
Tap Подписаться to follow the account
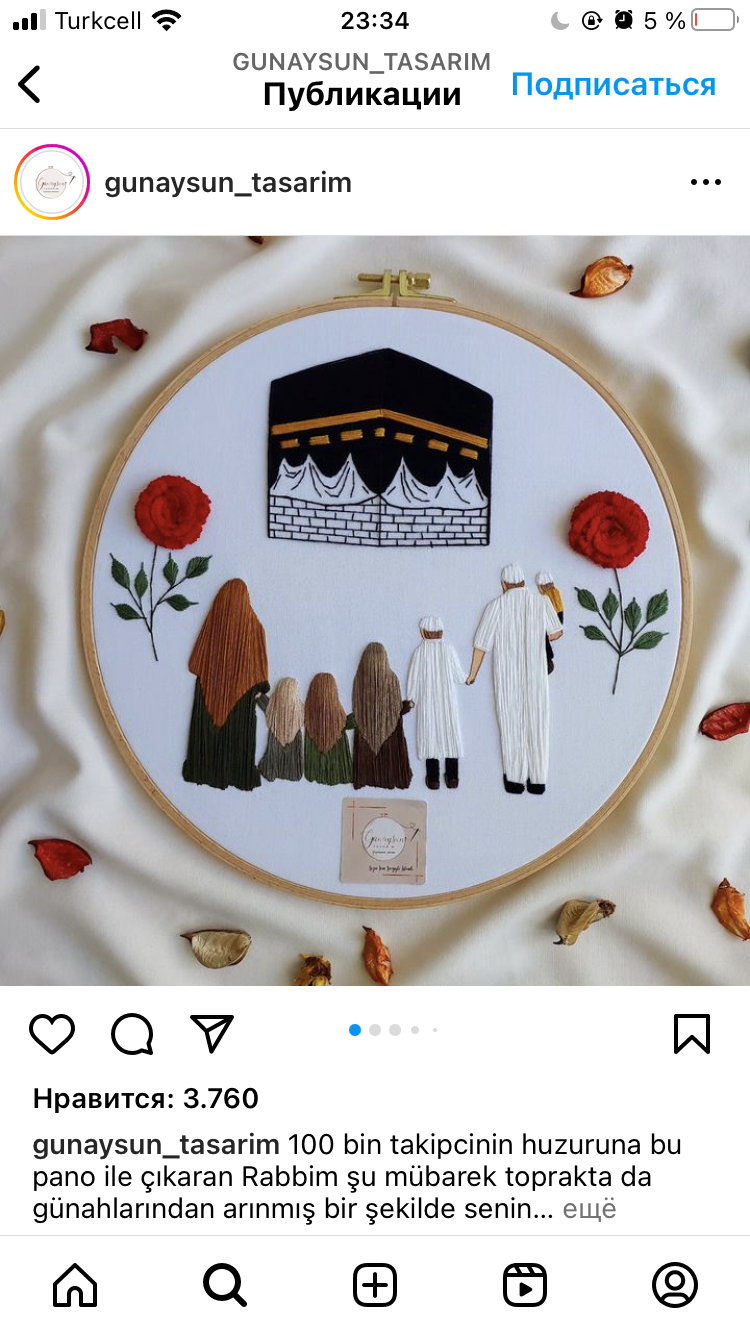click(613, 84)
